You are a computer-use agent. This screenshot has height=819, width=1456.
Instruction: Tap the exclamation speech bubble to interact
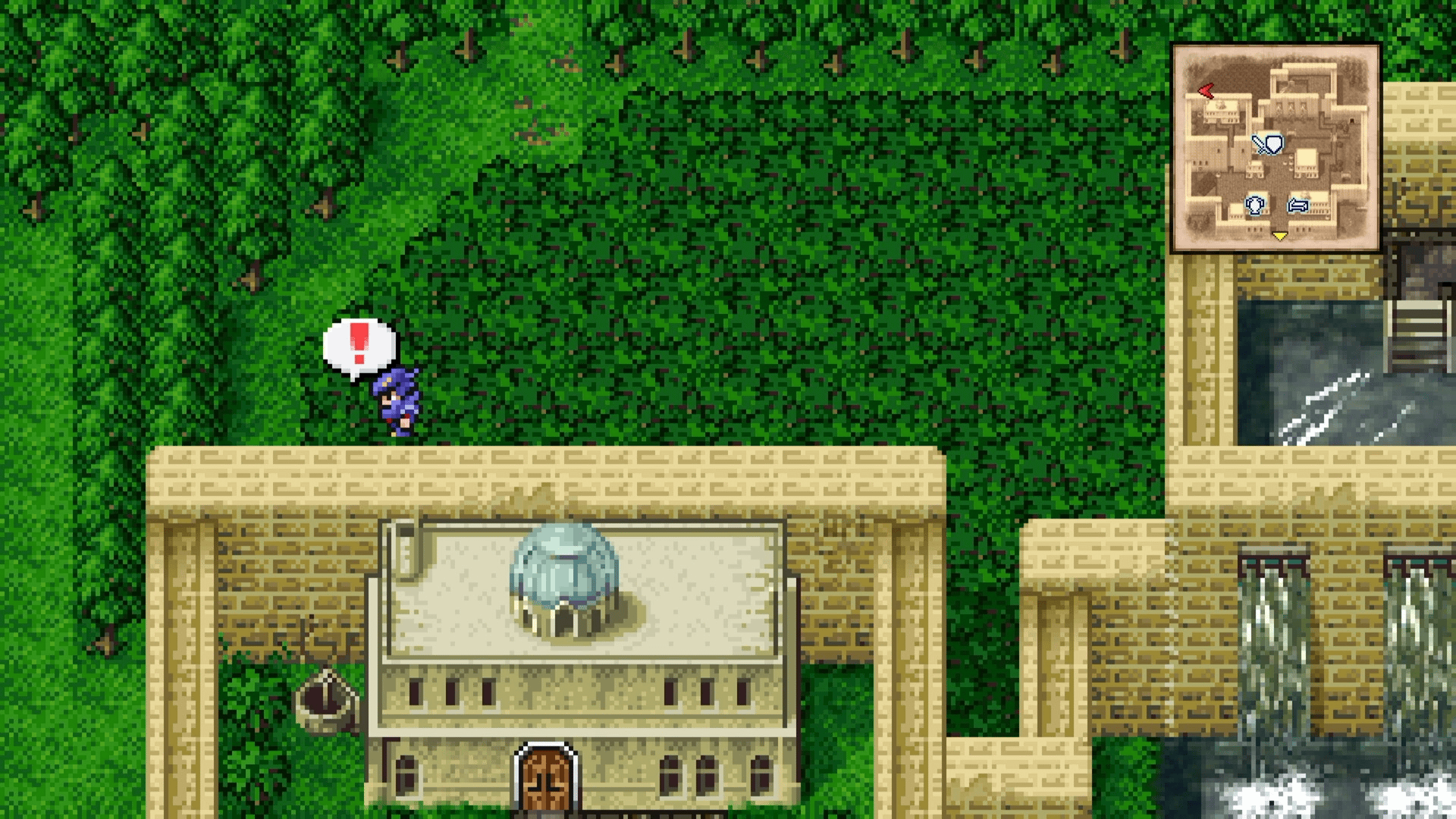[359, 345]
